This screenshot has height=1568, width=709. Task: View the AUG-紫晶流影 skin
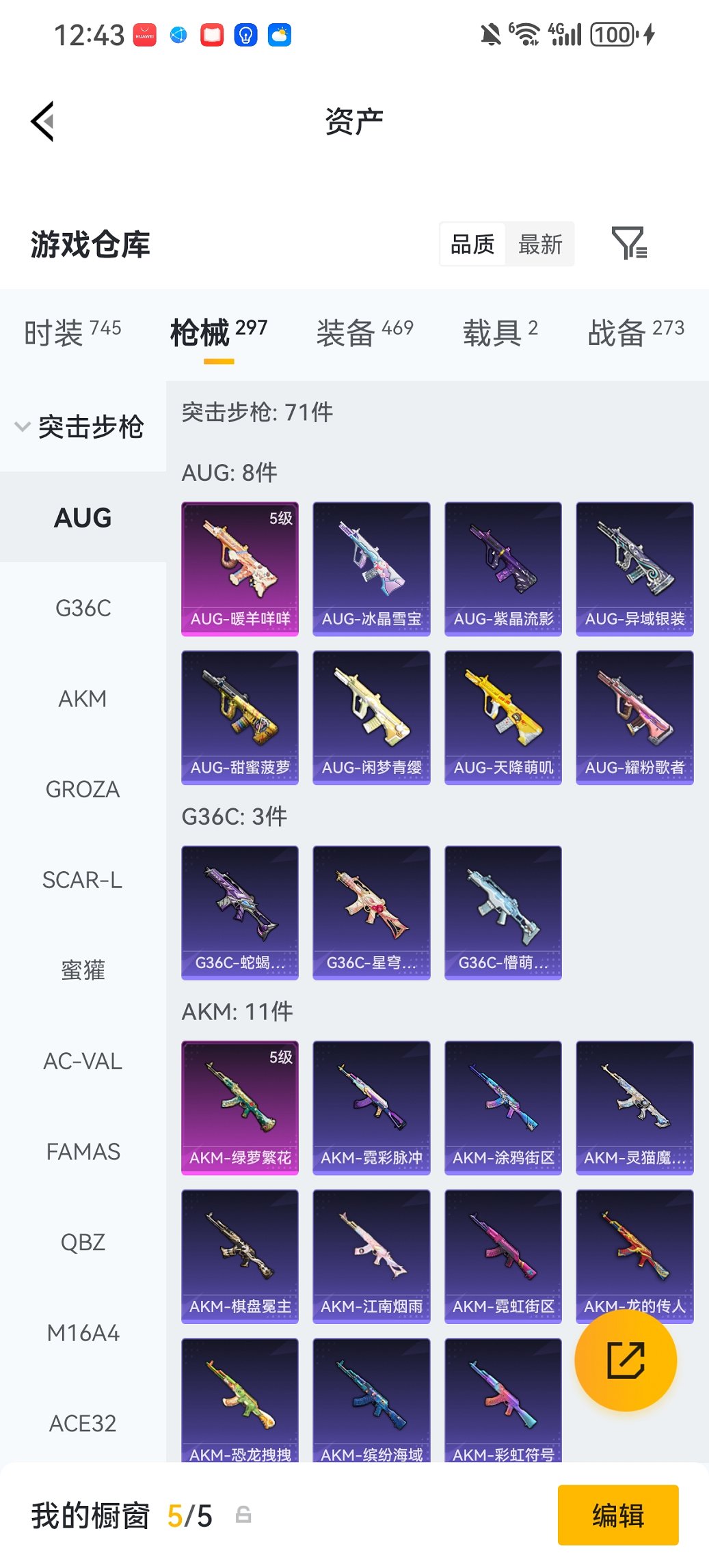coord(503,568)
